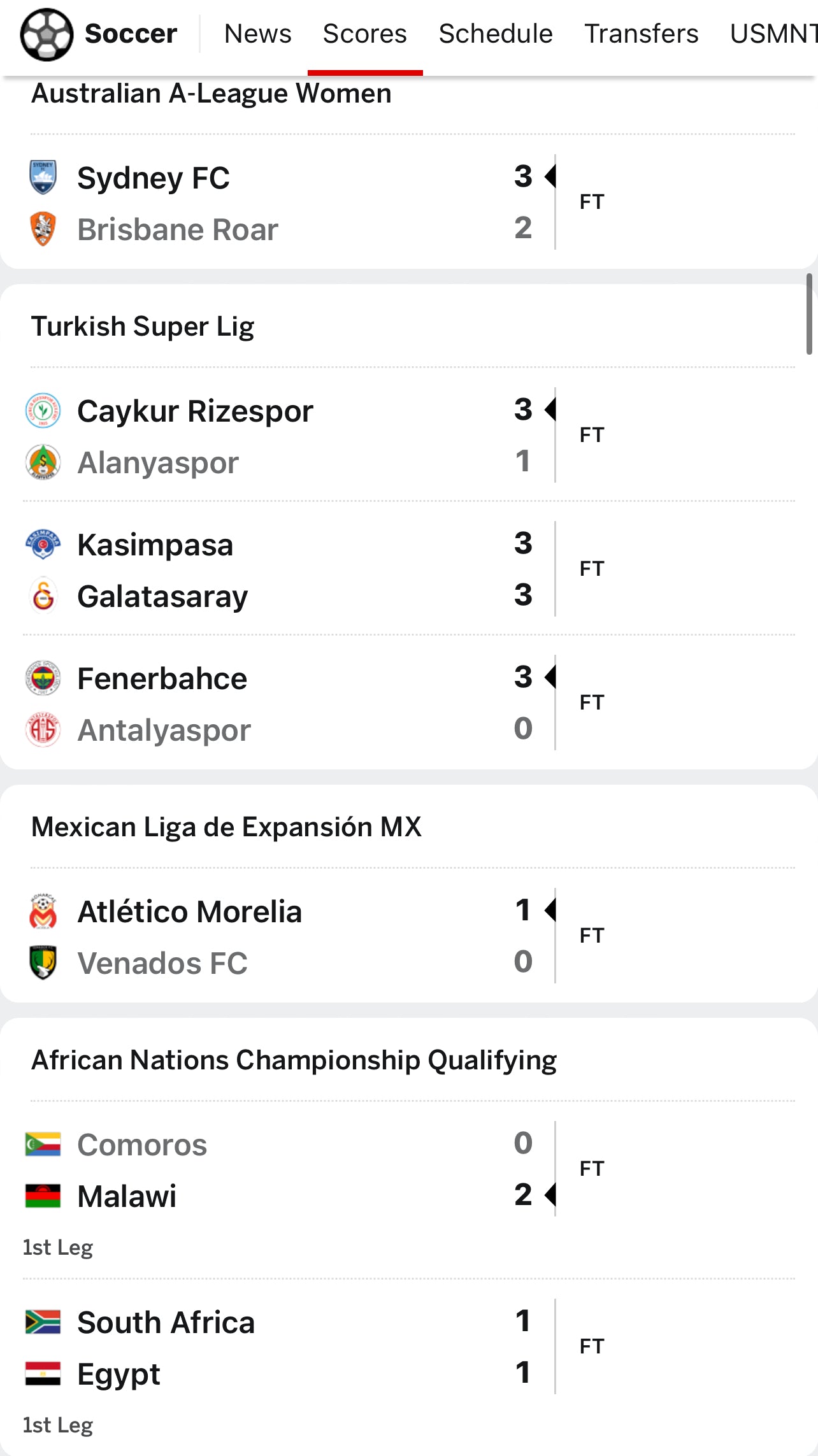Open Mexican Liga de Expansión MX page

[227, 827]
